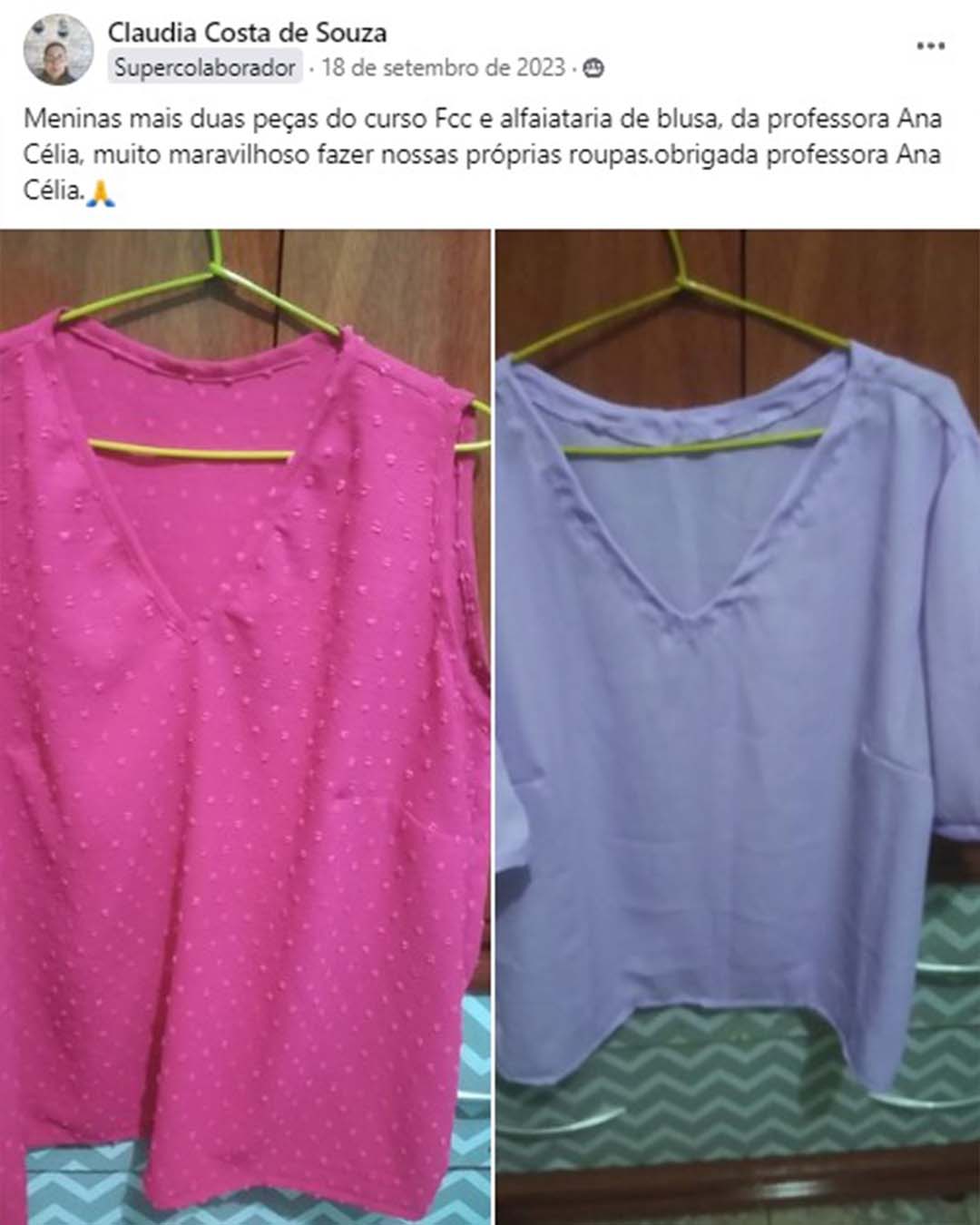Open the post's three-dot options menu
The height and width of the screenshot is (1225, 980).
point(930,46)
